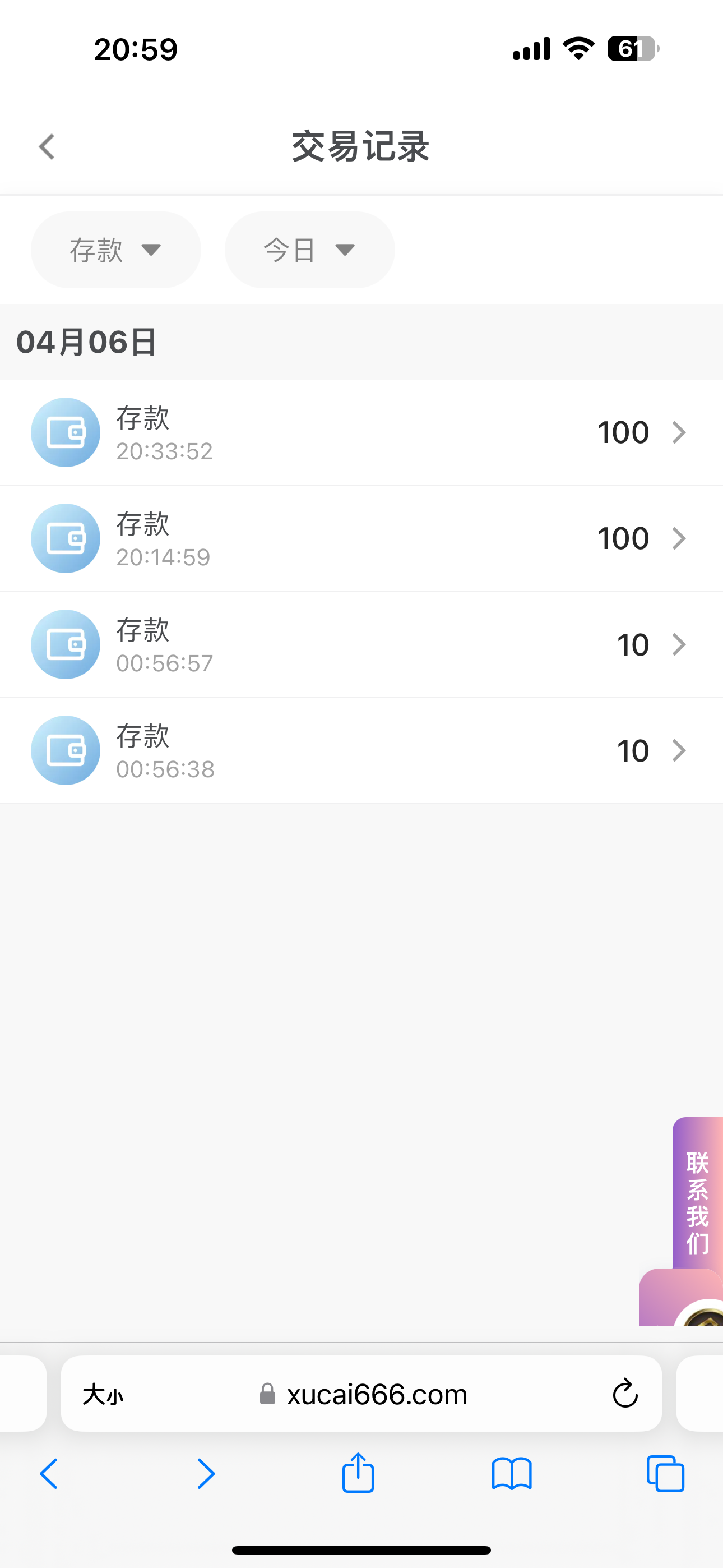Go forward in Safari browser history
This screenshot has width=723, height=1568.
(206, 1474)
